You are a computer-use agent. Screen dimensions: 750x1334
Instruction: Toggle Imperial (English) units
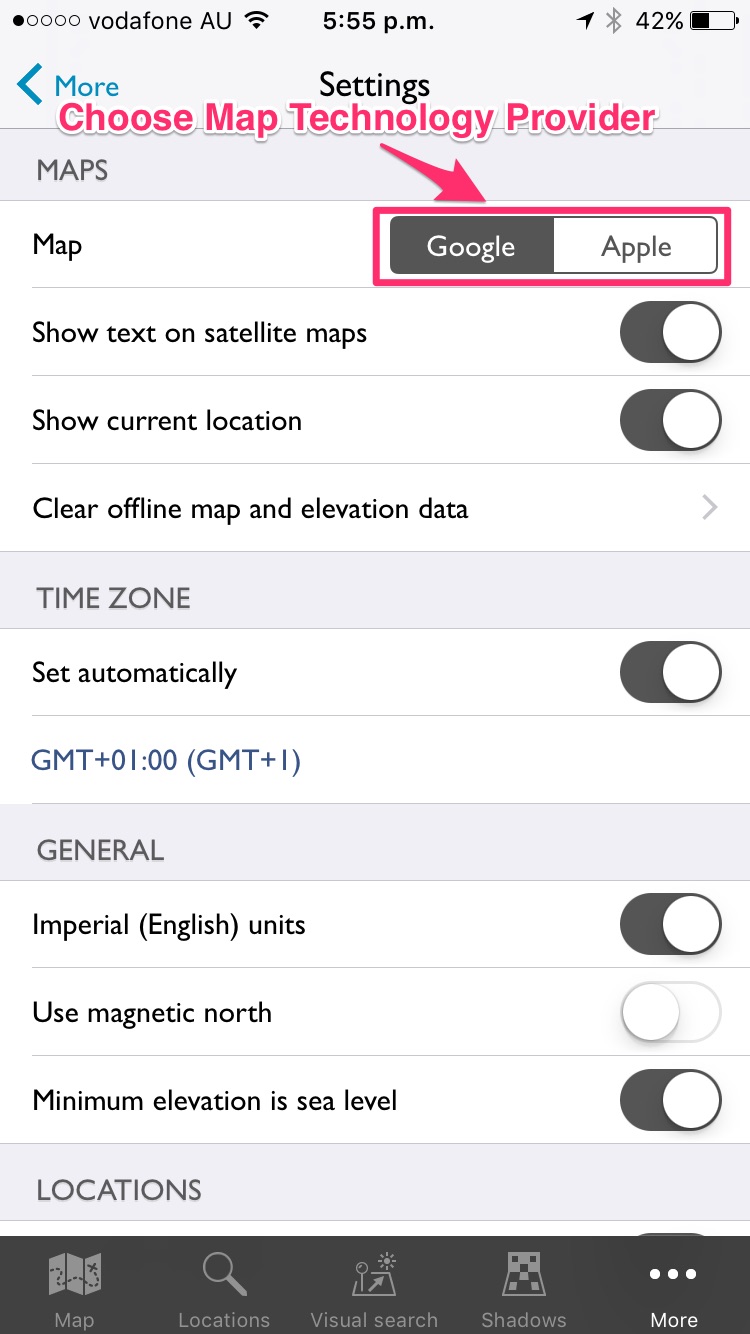[x=670, y=924]
